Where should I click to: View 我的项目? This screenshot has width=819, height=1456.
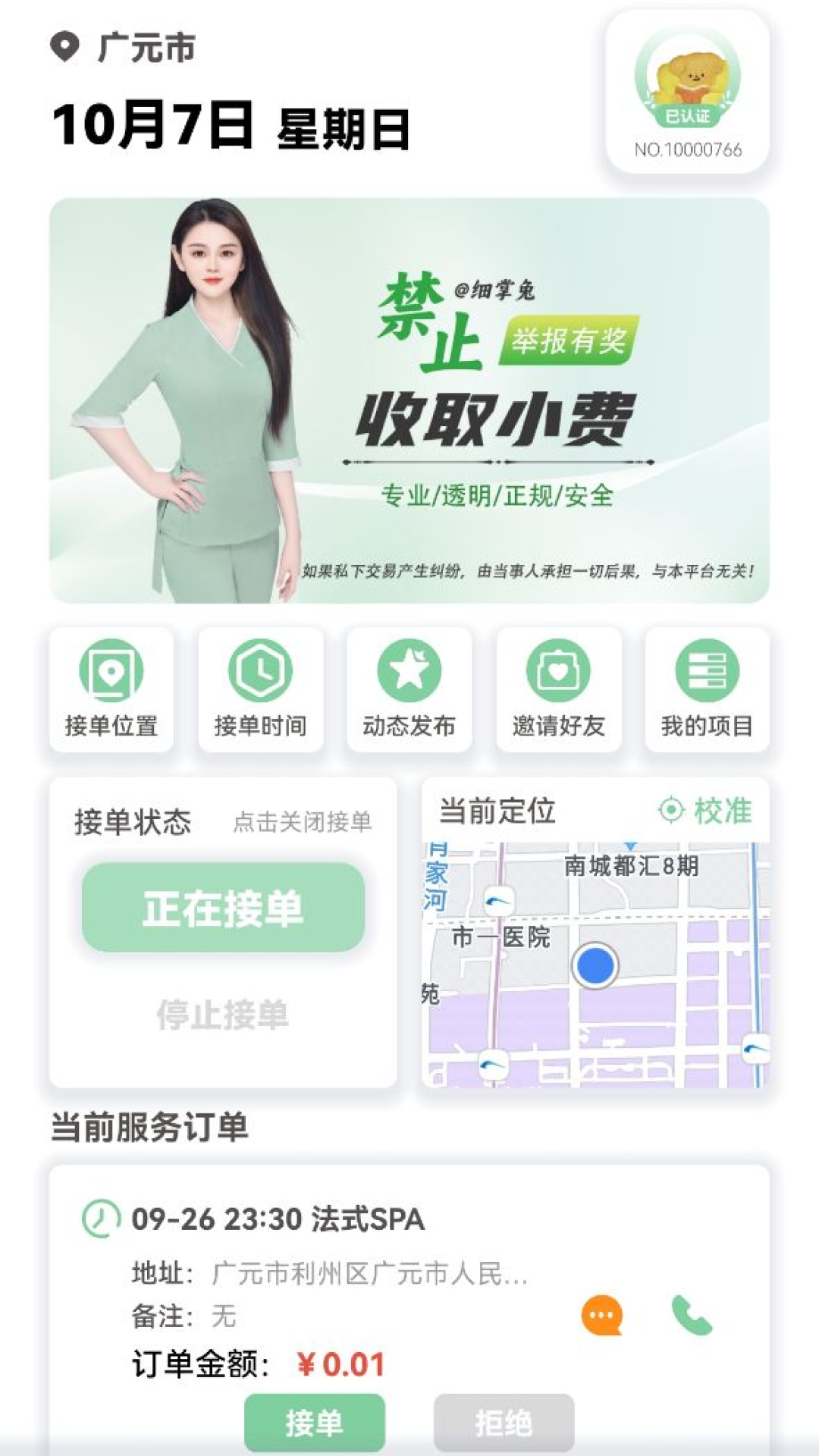(x=707, y=689)
